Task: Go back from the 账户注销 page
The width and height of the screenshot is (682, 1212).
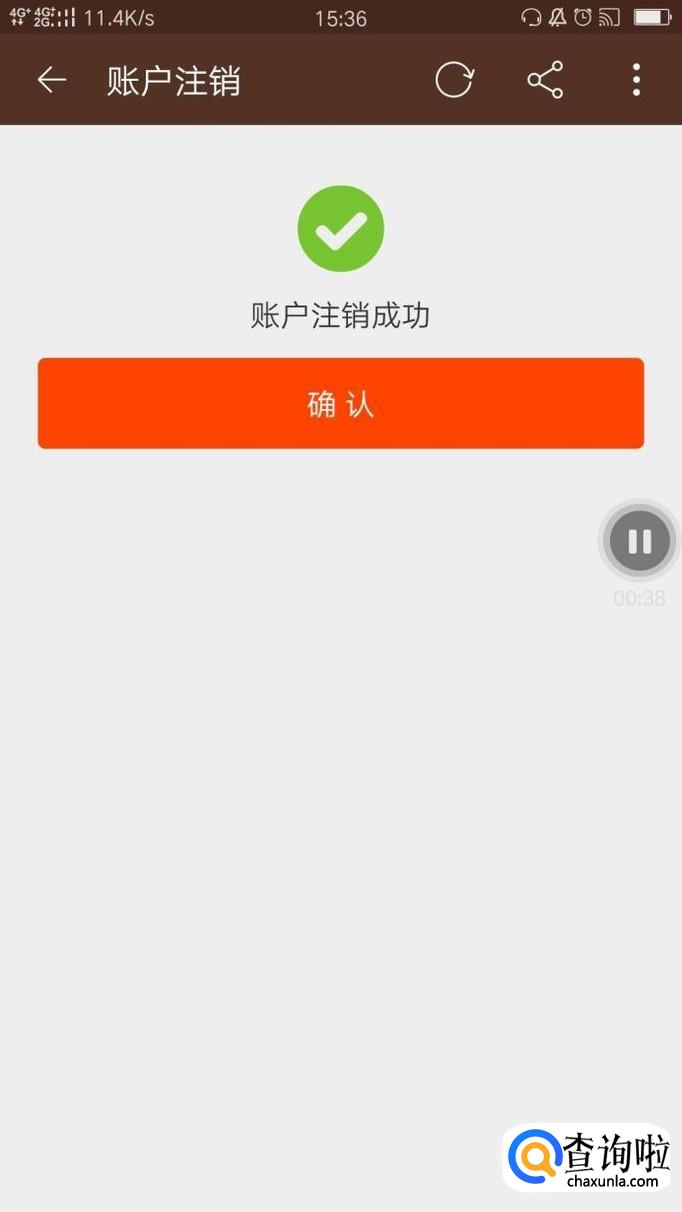Action: (51, 80)
